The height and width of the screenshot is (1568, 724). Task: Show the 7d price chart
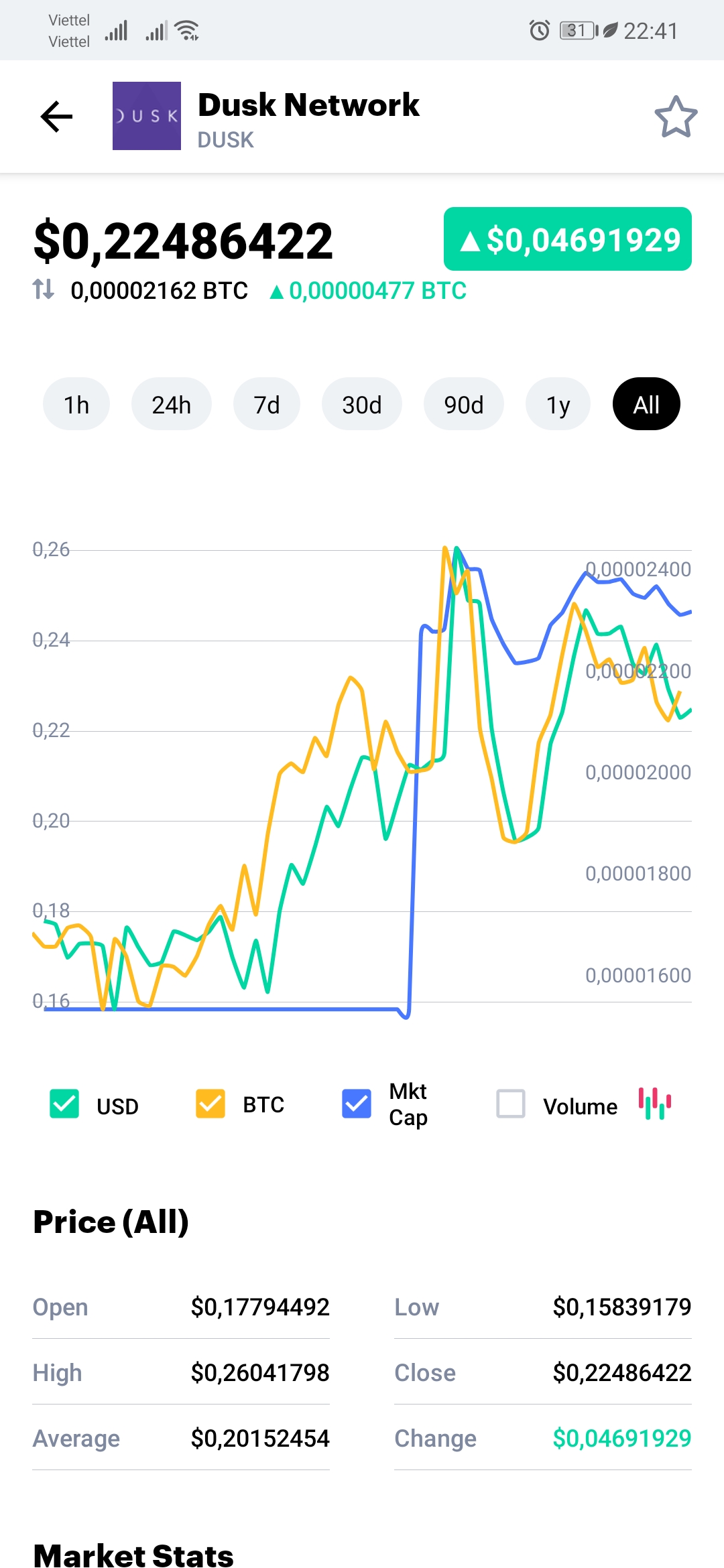click(x=267, y=403)
